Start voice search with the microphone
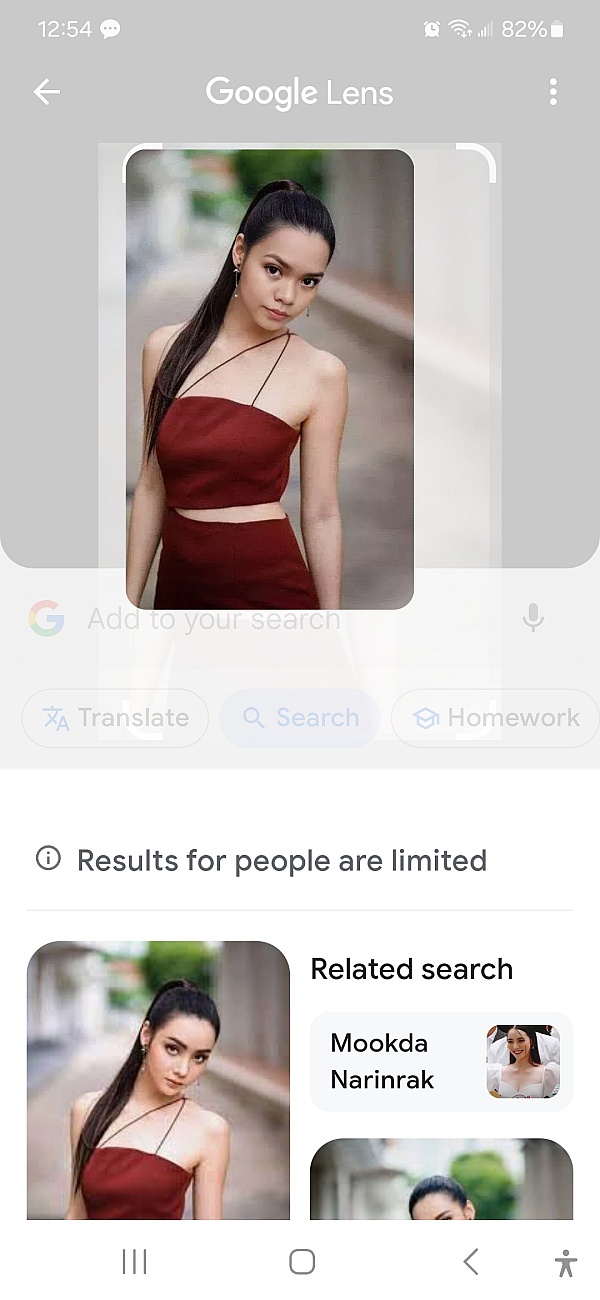The width and height of the screenshot is (600, 1300). coord(533,619)
